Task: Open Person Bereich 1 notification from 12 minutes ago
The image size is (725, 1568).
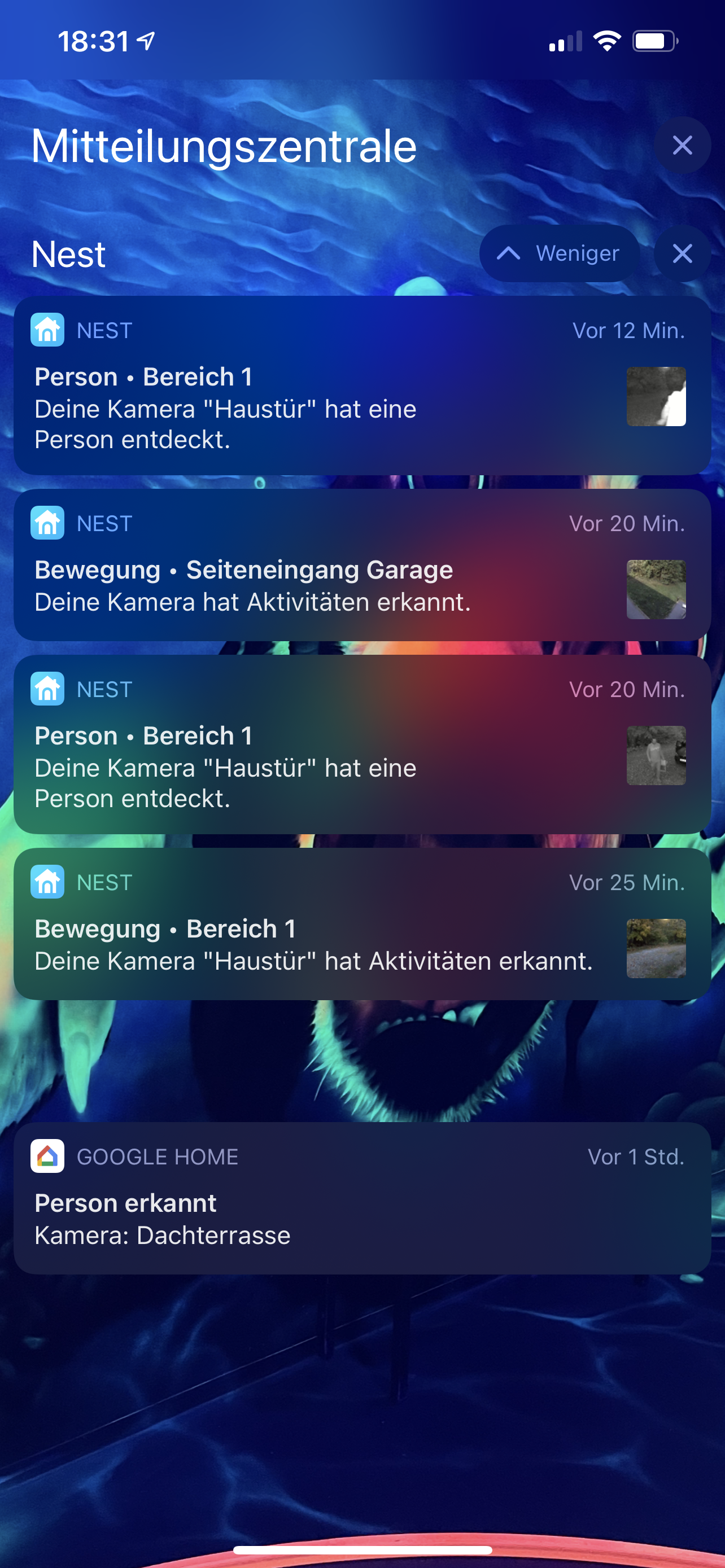Action: coord(361,386)
